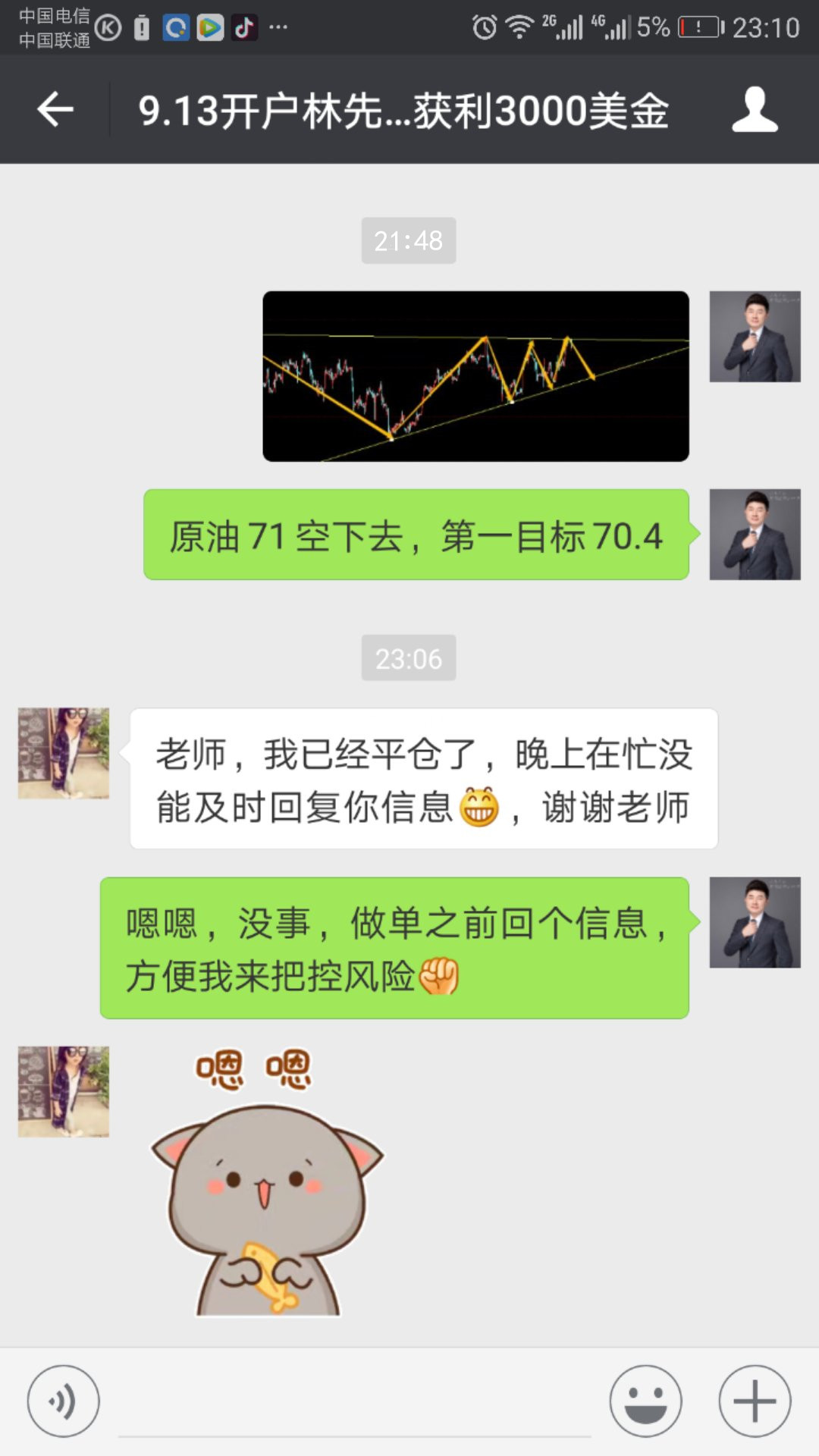Open the candlestick chart image message
This screenshot has width=819, height=1456.
(475, 376)
